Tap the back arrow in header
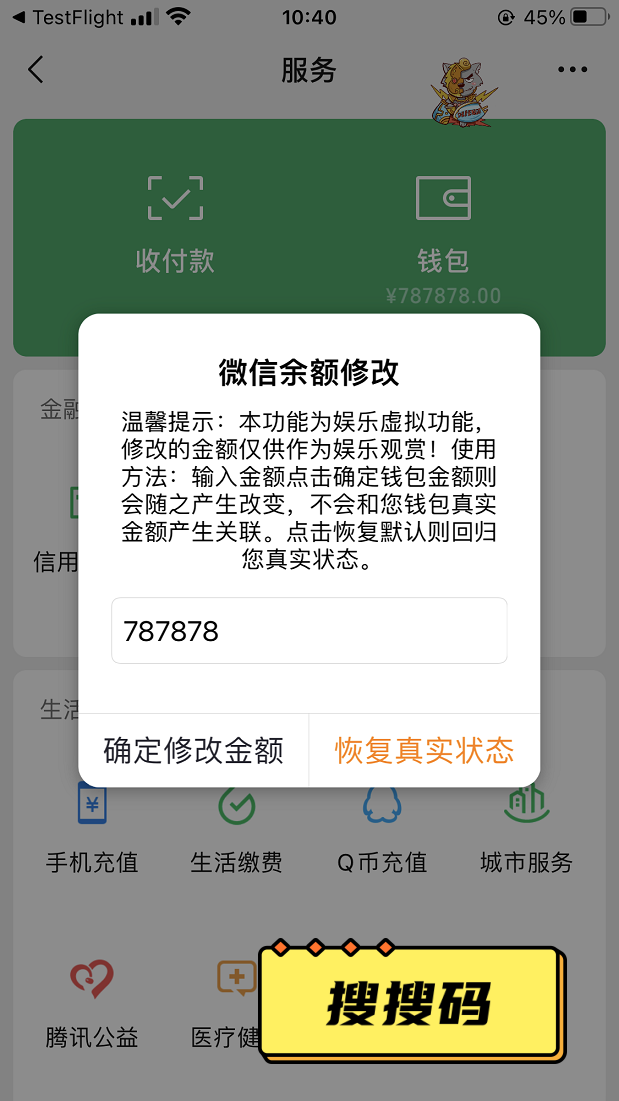 pyautogui.click(x=36, y=70)
